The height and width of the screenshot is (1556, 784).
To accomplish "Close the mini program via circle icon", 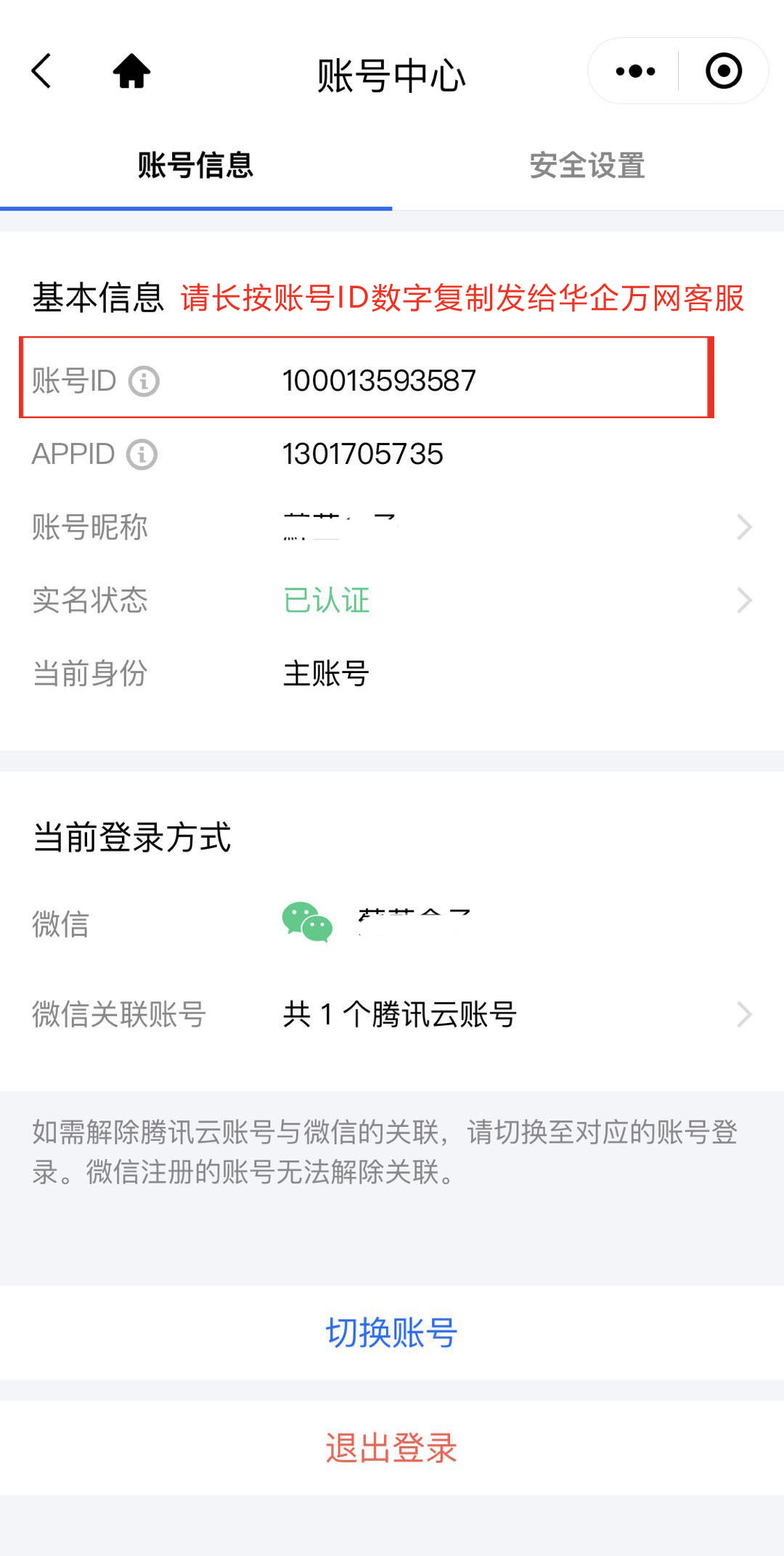I will click(723, 71).
